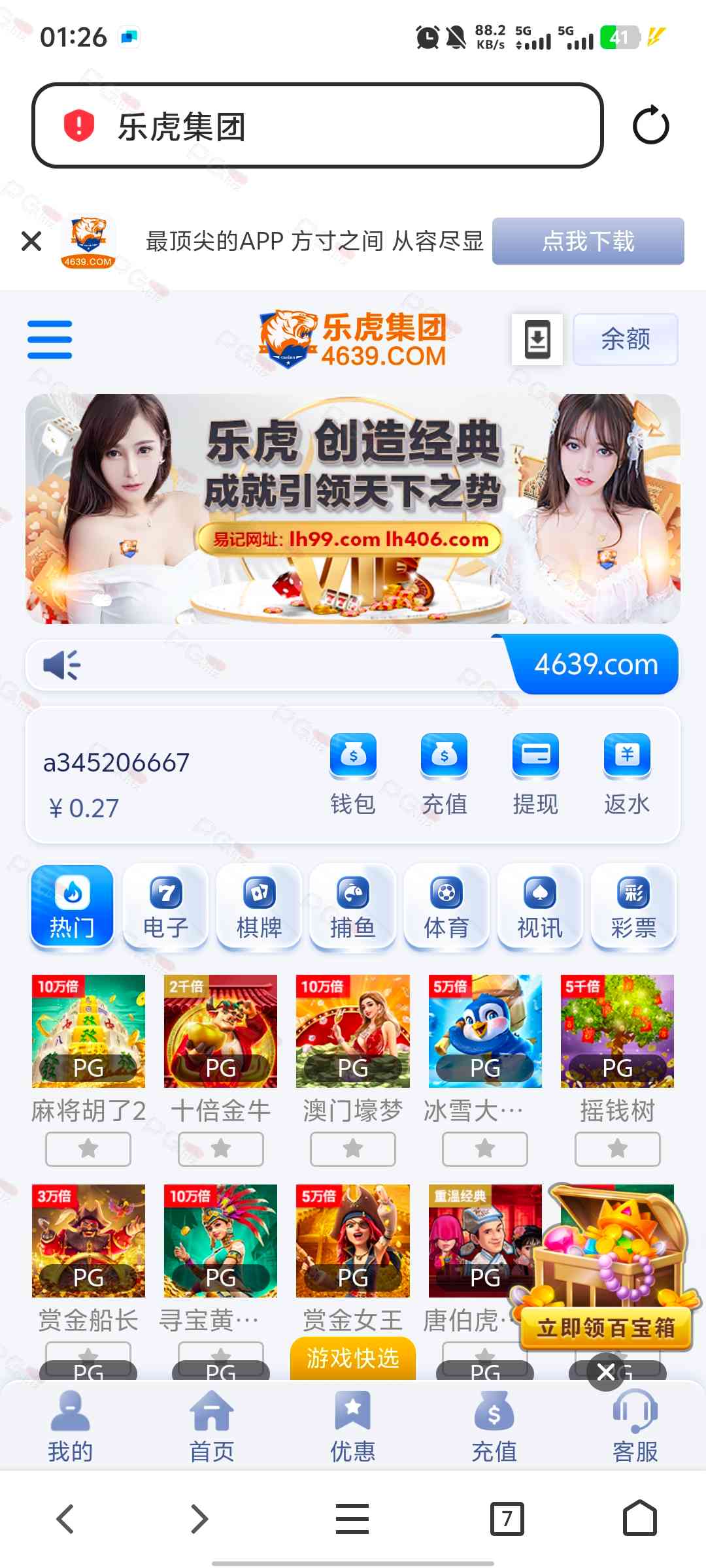Claim the 立即领百宝箱 treasure chest
The height and width of the screenshot is (1568, 706).
pyautogui.click(x=606, y=1328)
